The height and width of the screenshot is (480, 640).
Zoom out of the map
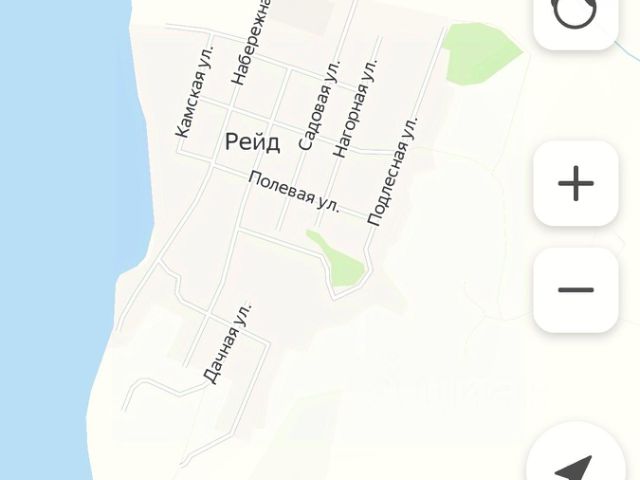tap(576, 290)
